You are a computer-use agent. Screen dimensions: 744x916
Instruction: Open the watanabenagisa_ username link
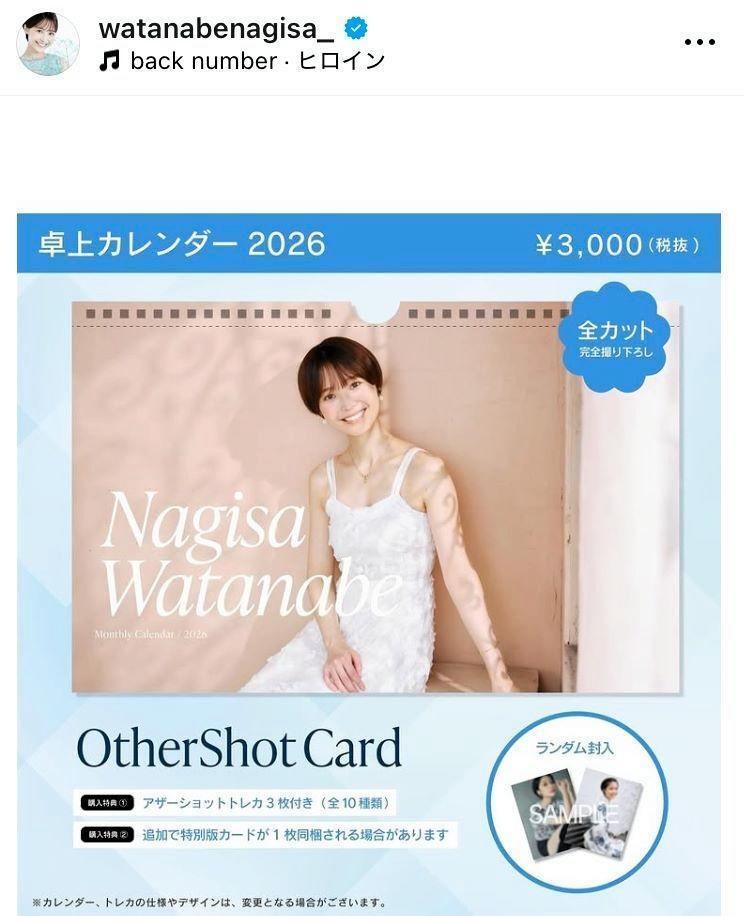click(x=215, y=28)
